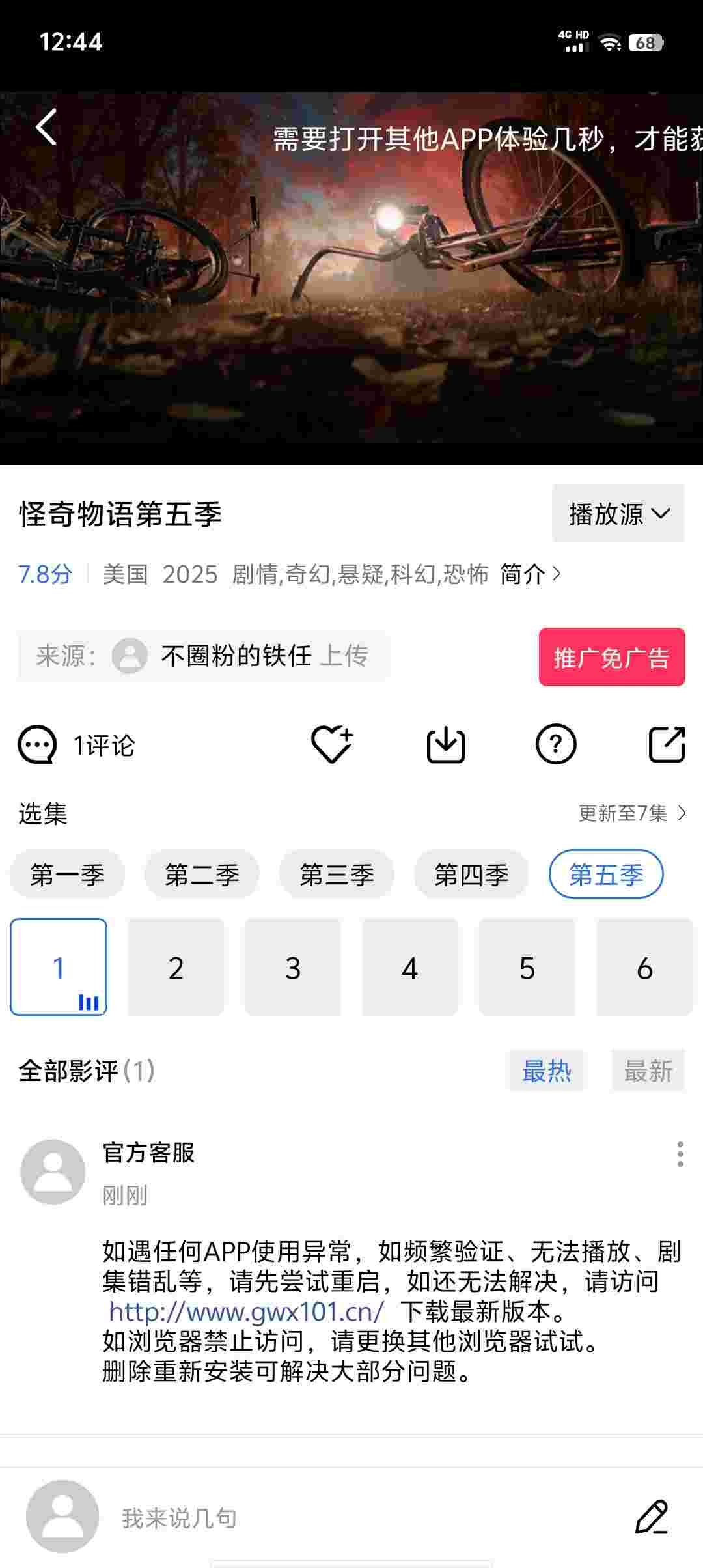Open the 播放源 source dropdown
Viewport: 703px width, 1568px height.
pyautogui.click(x=618, y=514)
